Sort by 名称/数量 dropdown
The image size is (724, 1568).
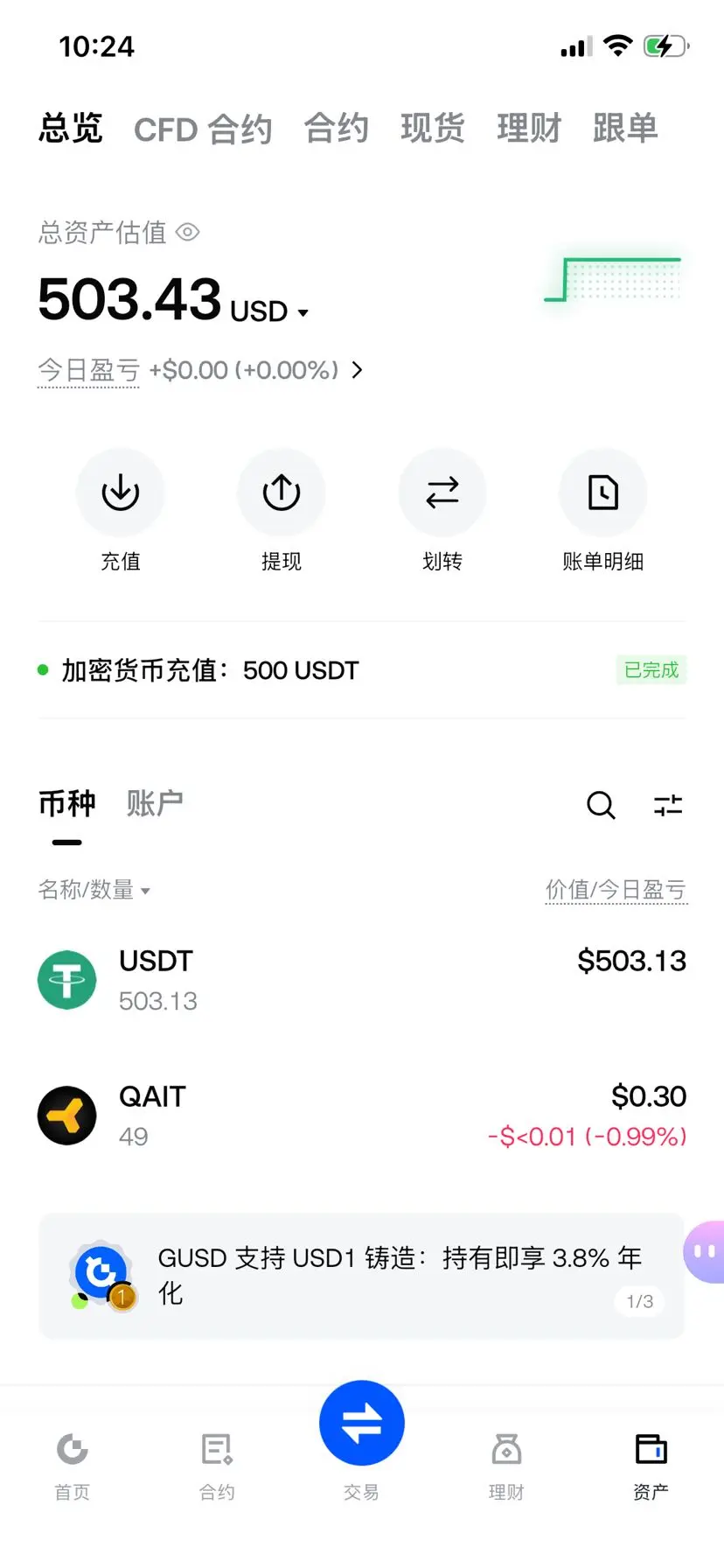pyautogui.click(x=94, y=890)
